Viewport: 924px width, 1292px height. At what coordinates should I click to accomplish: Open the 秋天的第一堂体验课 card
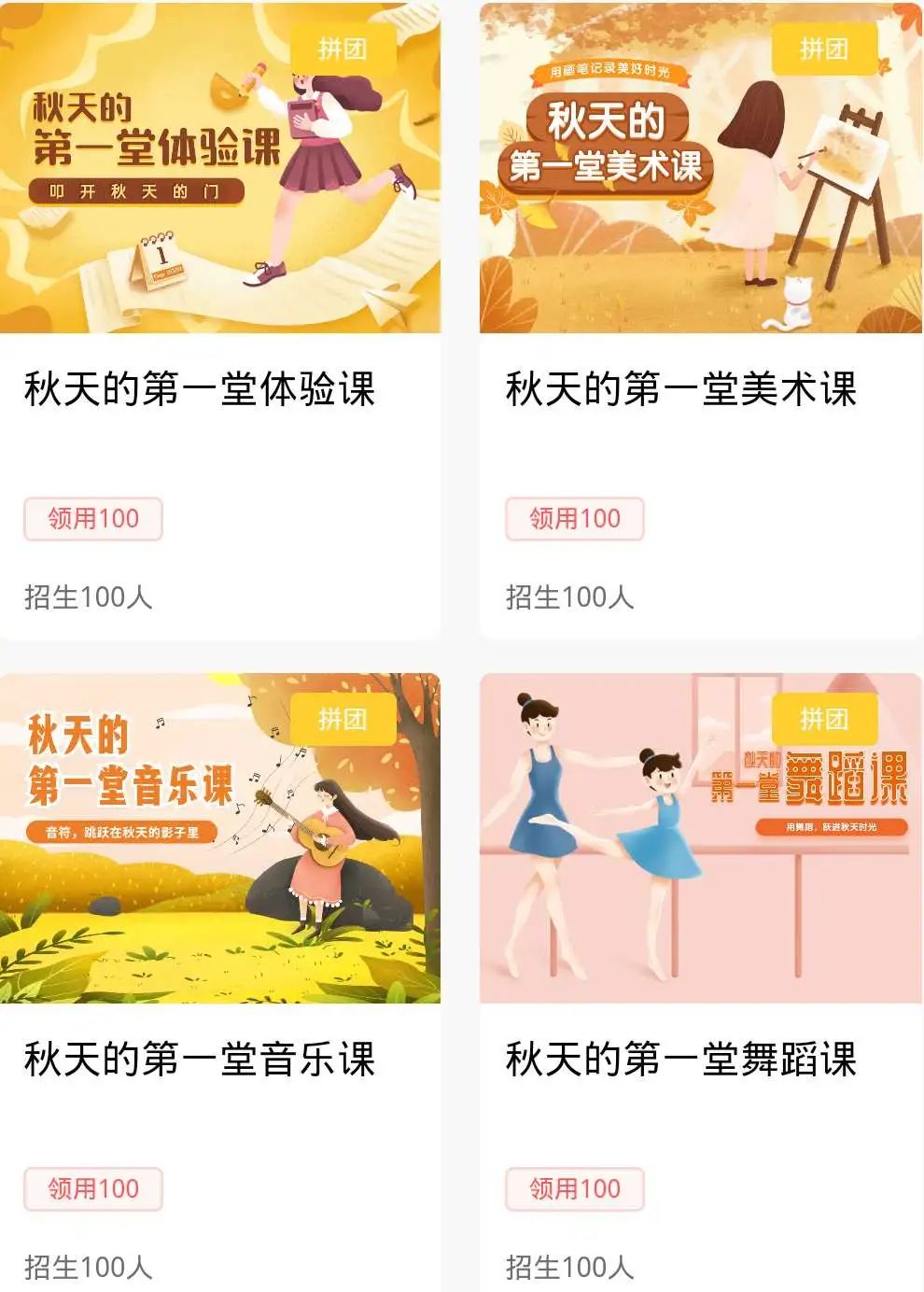point(220,168)
